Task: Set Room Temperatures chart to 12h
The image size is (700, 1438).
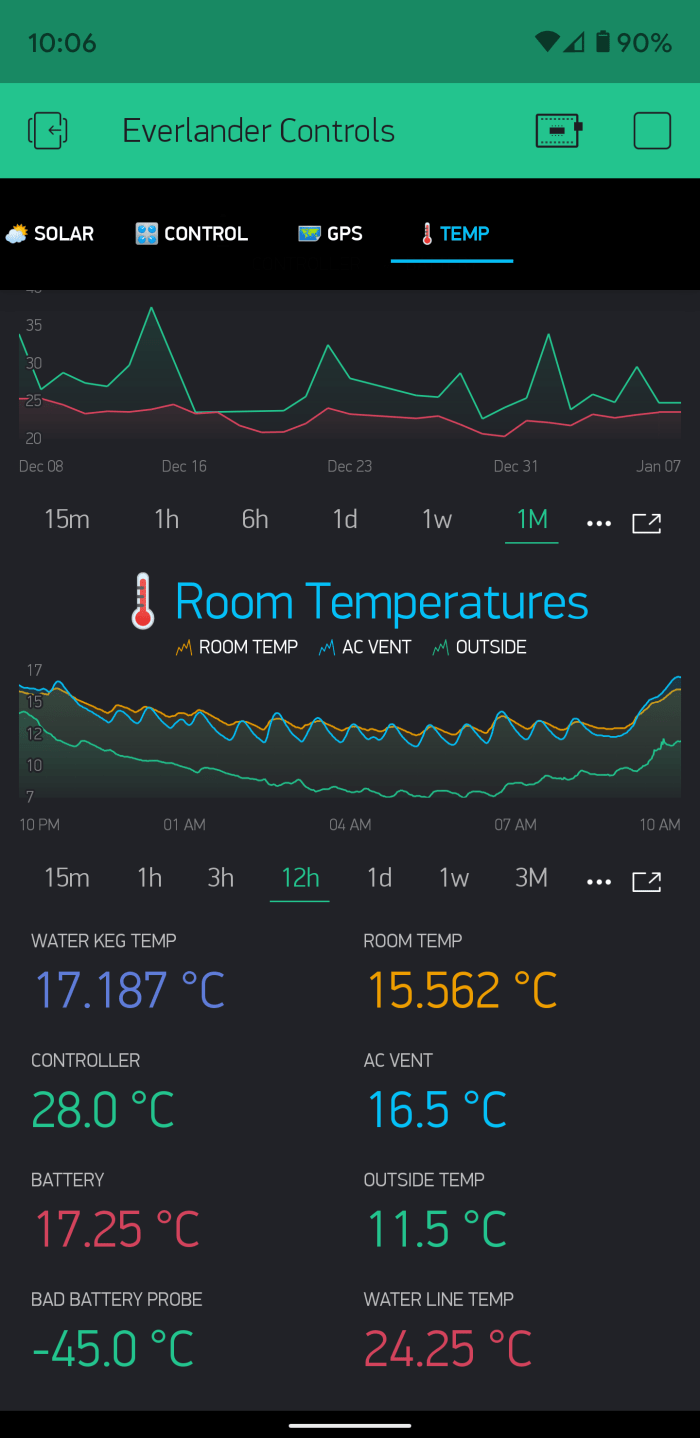Action: pyautogui.click(x=300, y=878)
